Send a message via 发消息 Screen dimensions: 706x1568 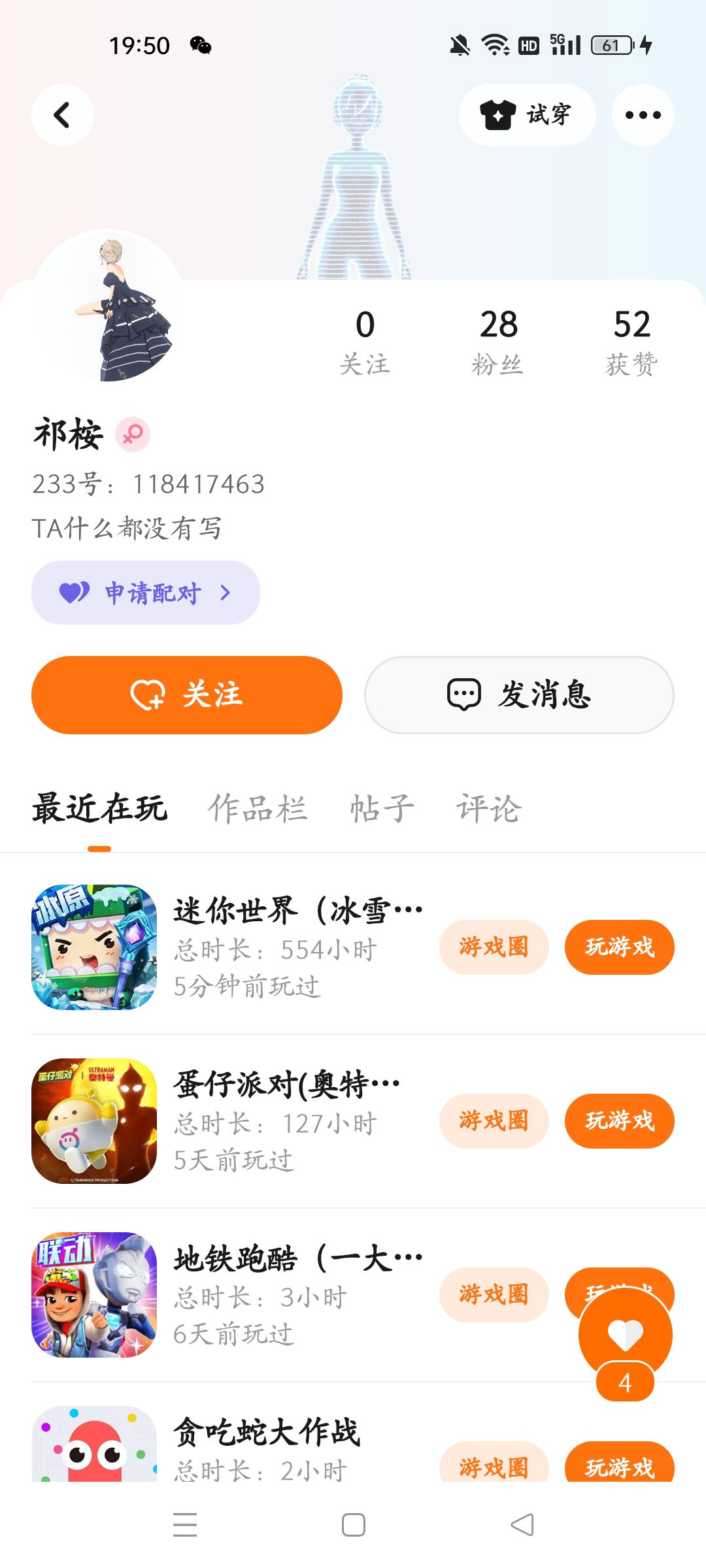[x=519, y=694]
